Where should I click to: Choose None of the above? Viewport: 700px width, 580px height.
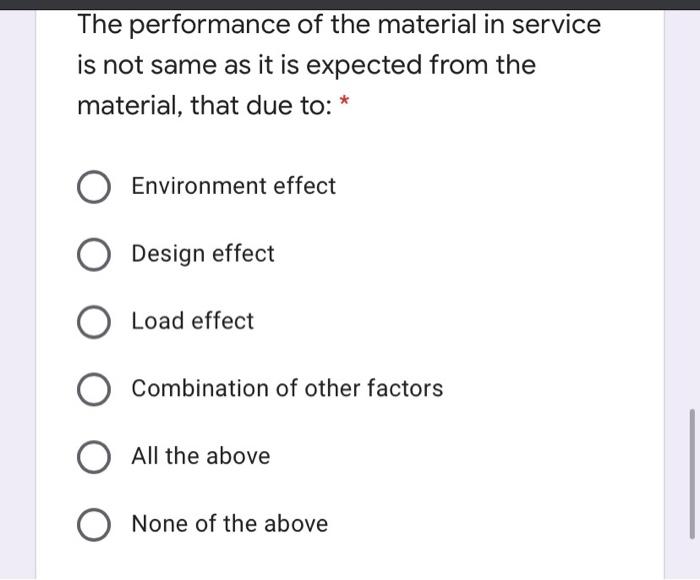coord(94,525)
